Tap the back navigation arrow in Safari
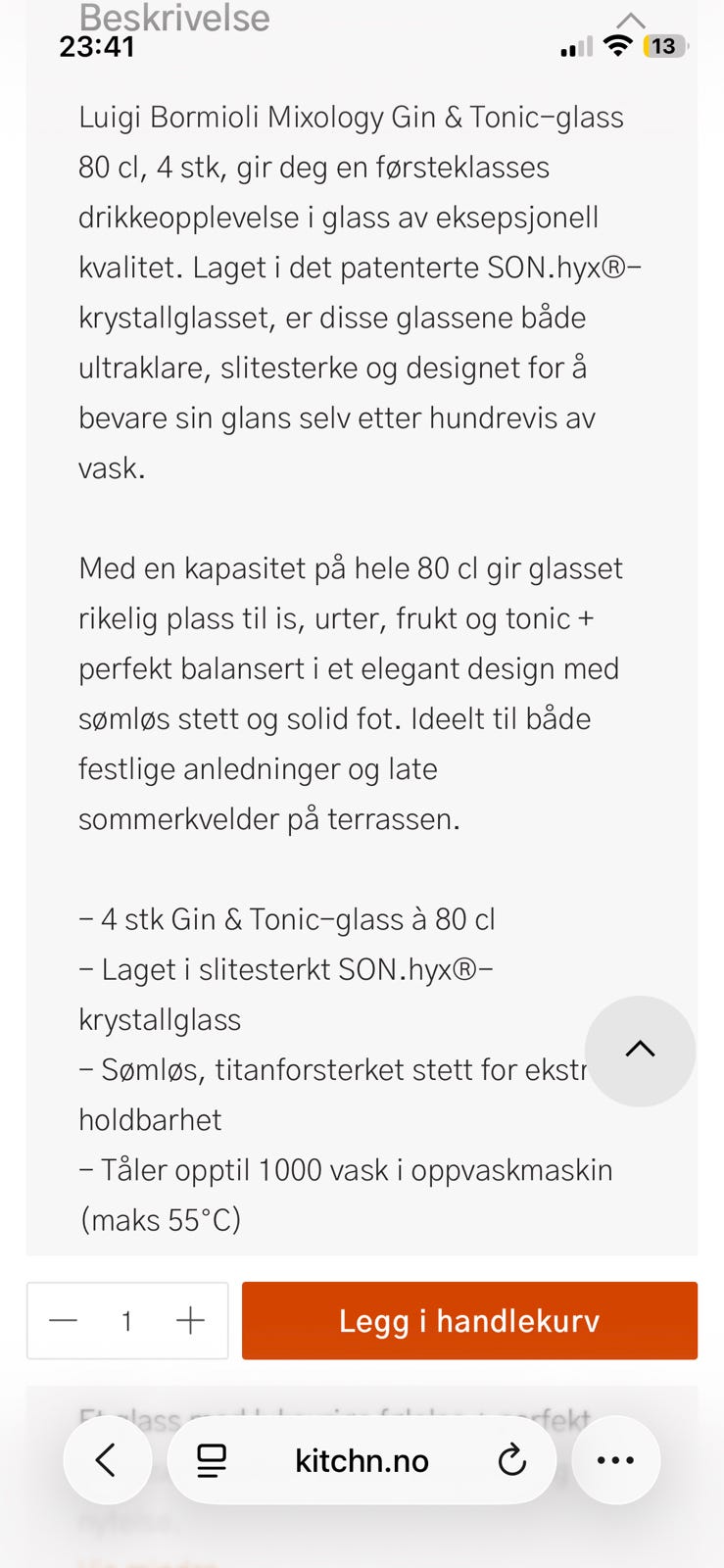Viewport: 724px width, 1568px height. click(108, 1460)
